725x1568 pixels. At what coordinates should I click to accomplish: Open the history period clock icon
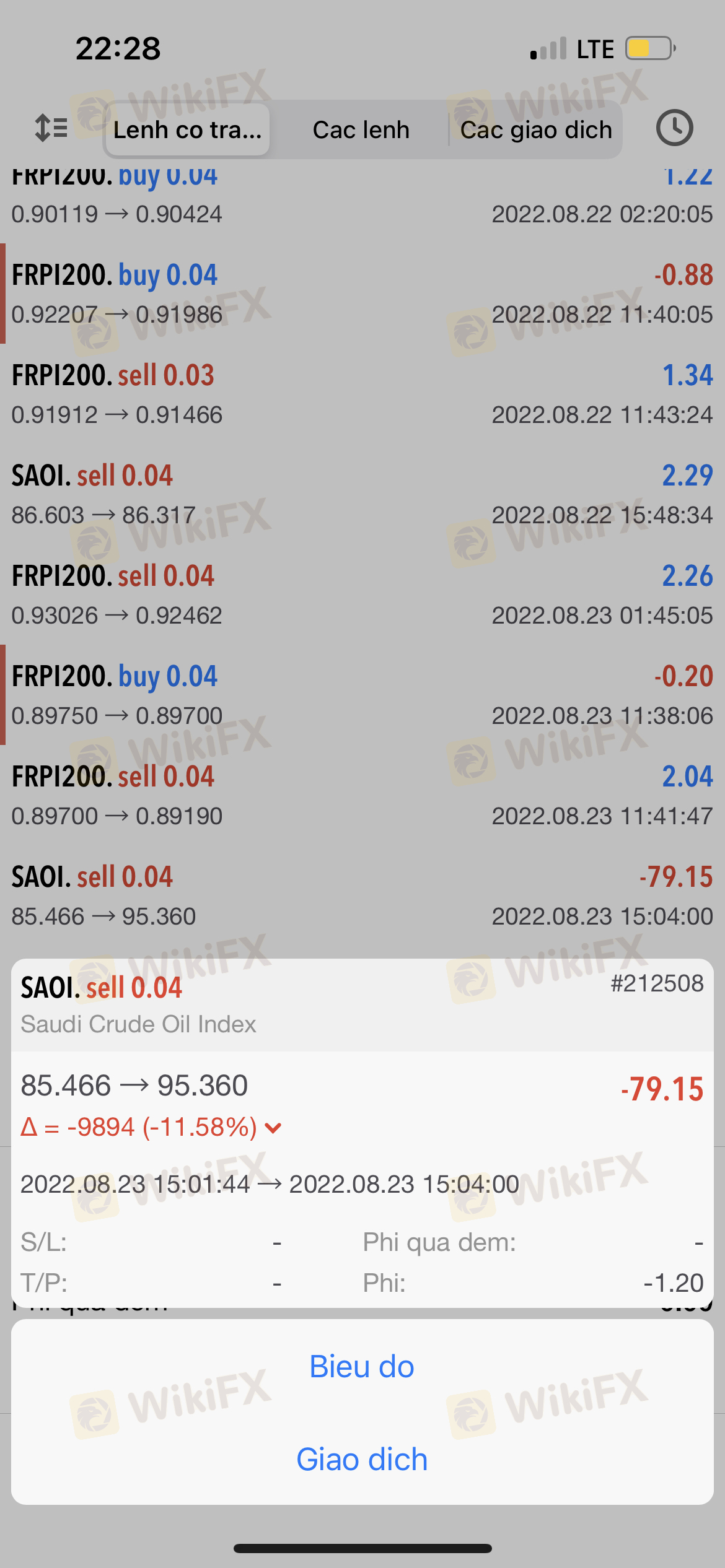[674, 128]
